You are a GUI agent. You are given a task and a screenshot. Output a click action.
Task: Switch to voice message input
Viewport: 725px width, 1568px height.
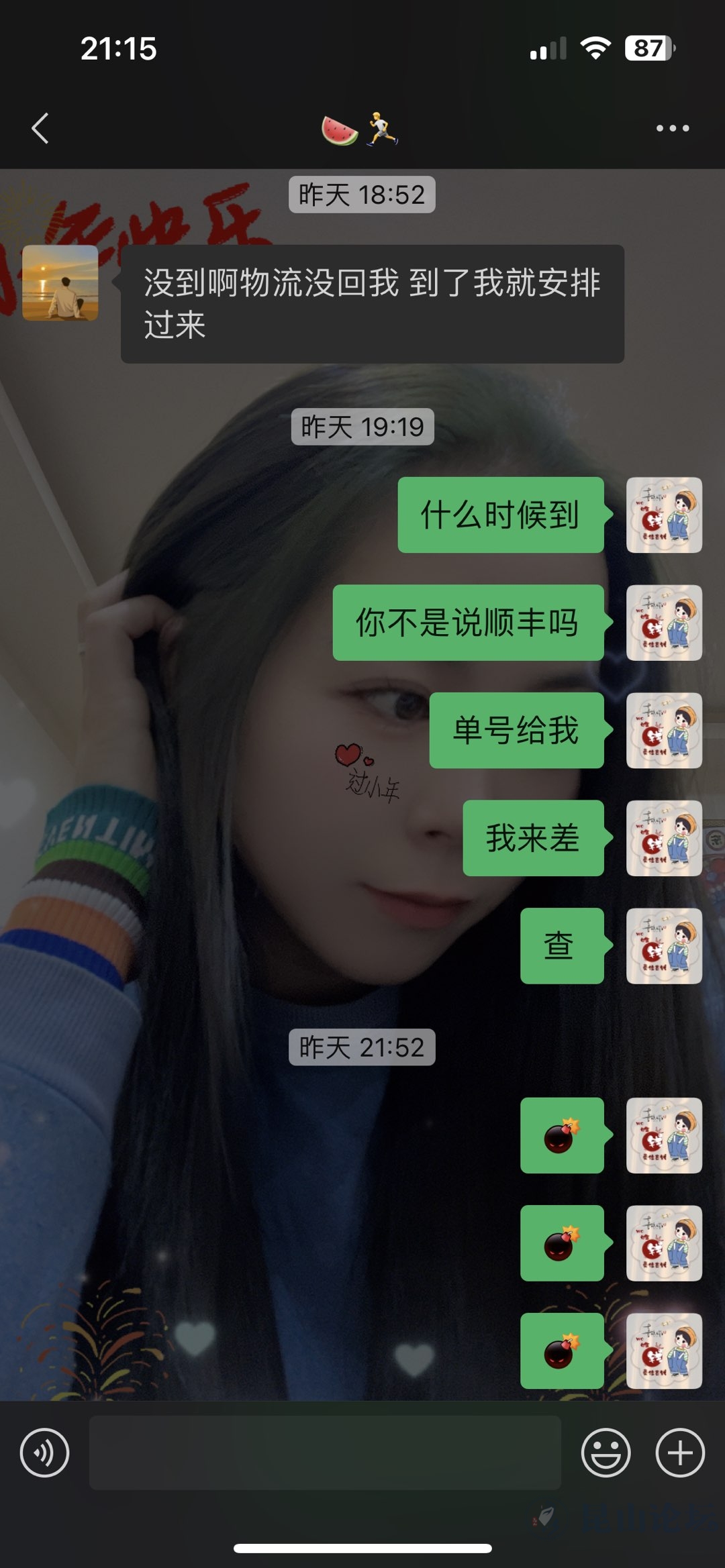pos(44,1453)
